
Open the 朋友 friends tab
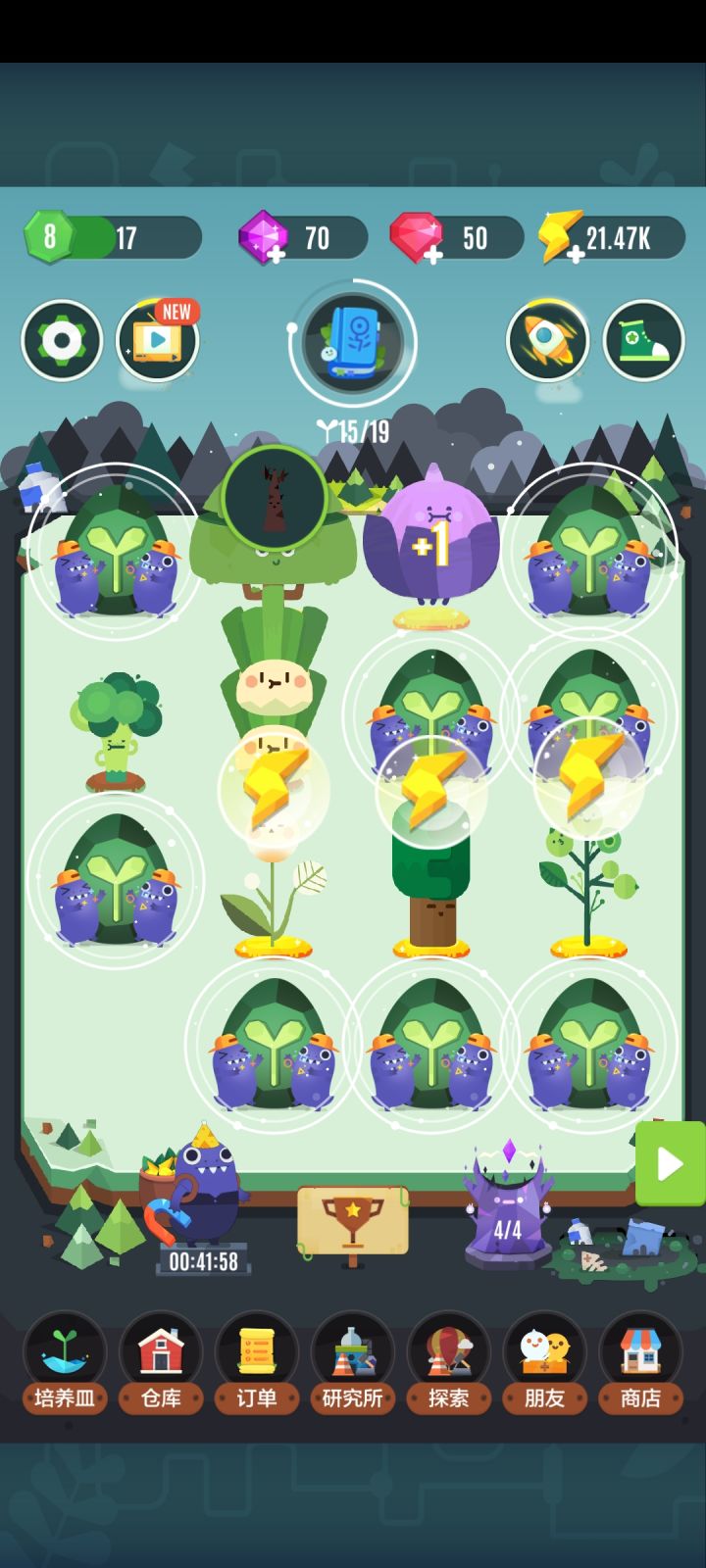(545, 1364)
